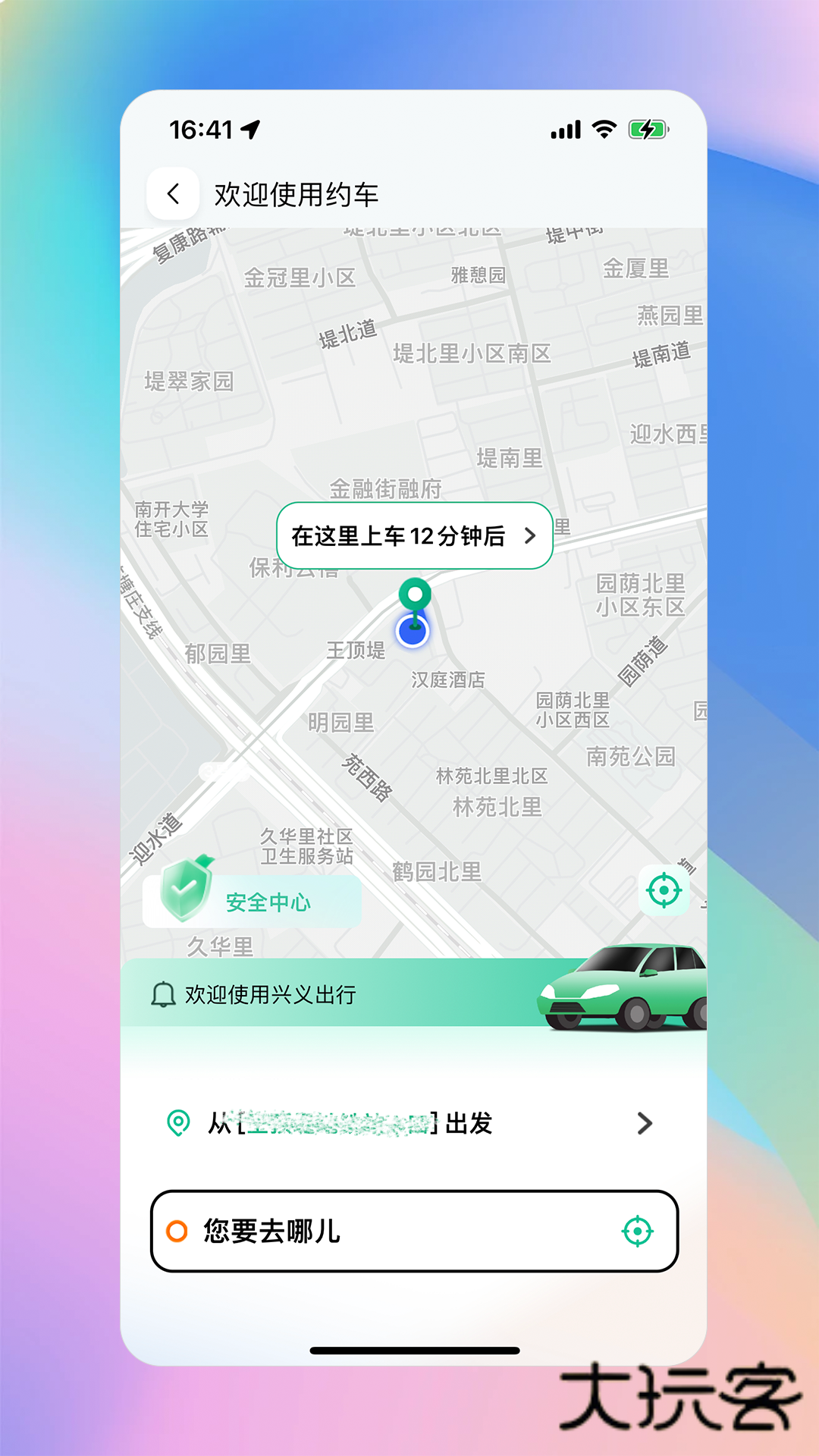Open the 安全中心 safety center label
This screenshot has height=1456, width=819.
(267, 902)
